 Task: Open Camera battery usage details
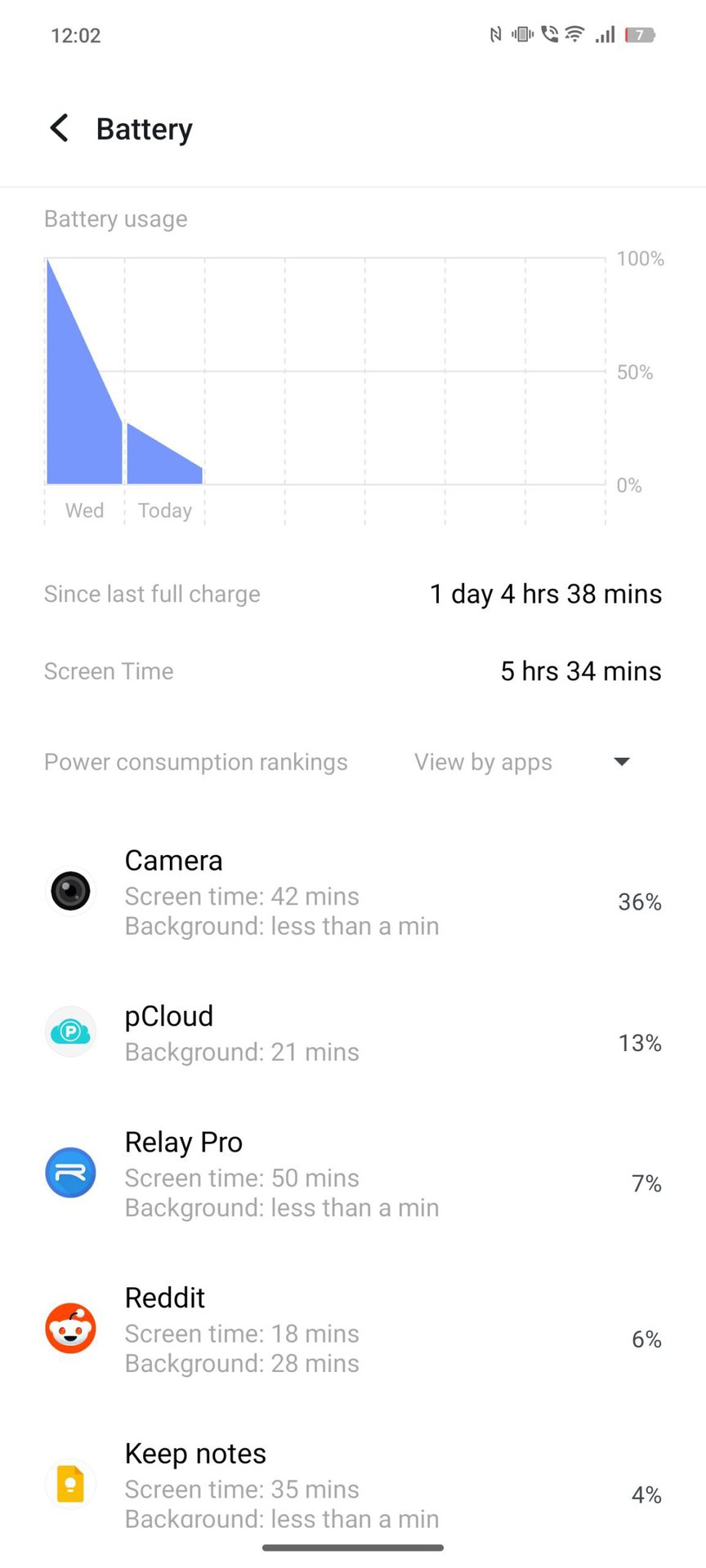[353, 893]
